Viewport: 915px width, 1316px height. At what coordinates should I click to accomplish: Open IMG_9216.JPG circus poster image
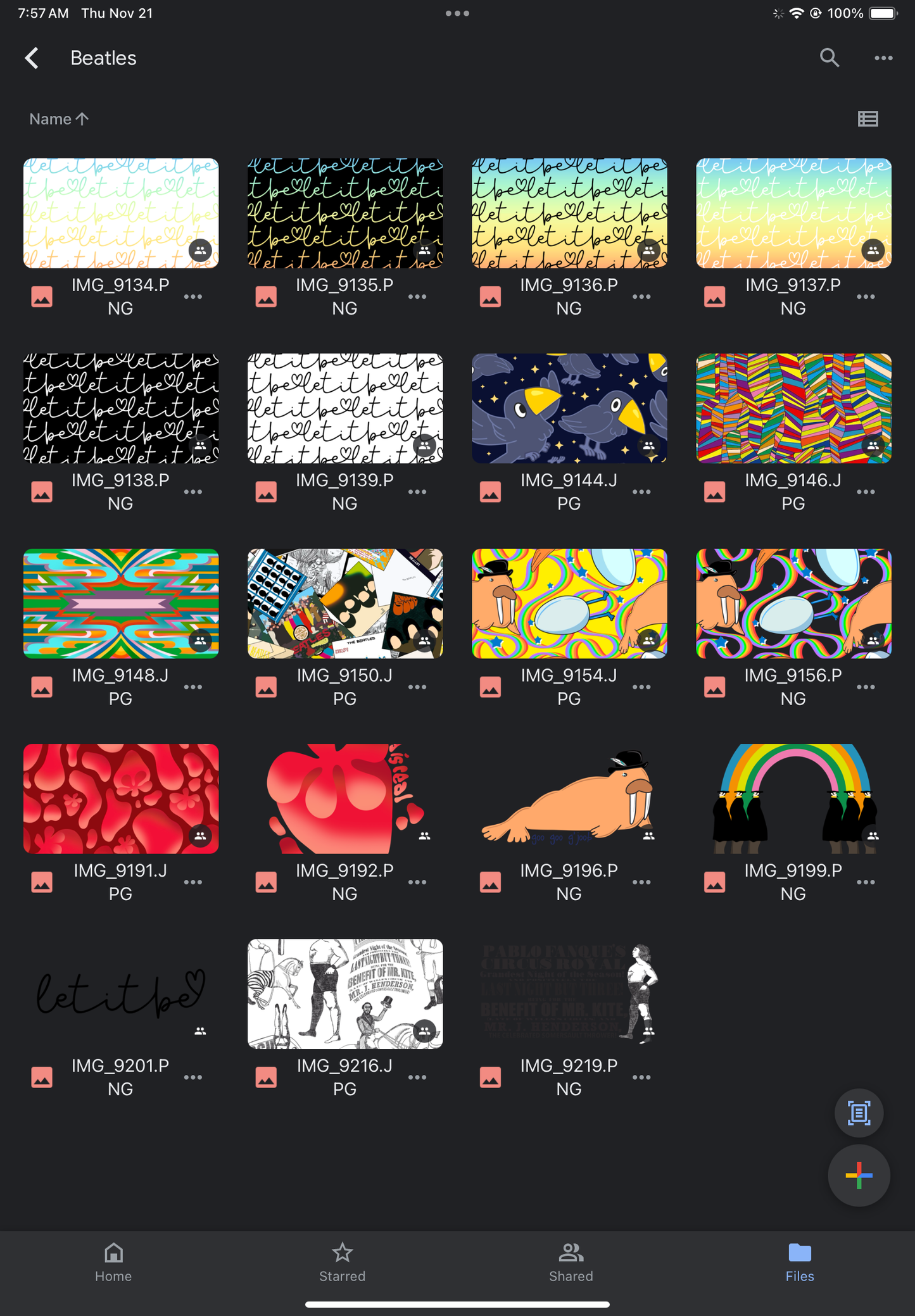[x=345, y=993]
